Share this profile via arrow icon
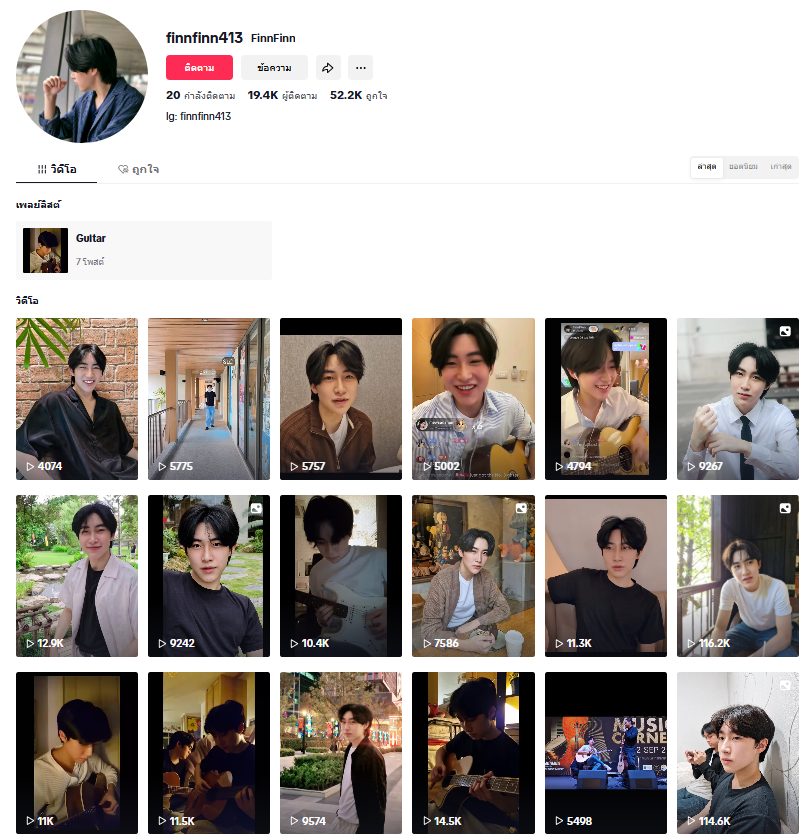 click(x=328, y=68)
